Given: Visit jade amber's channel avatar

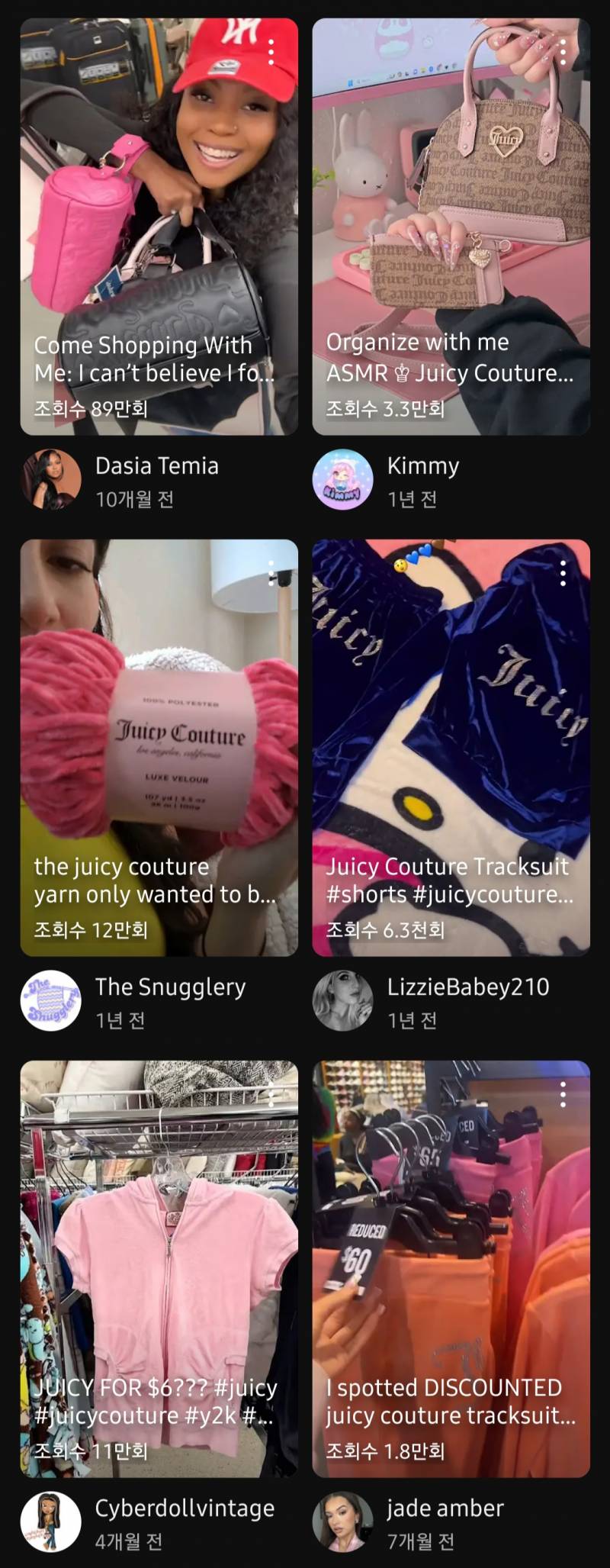Looking at the screenshot, I should (342, 1521).
